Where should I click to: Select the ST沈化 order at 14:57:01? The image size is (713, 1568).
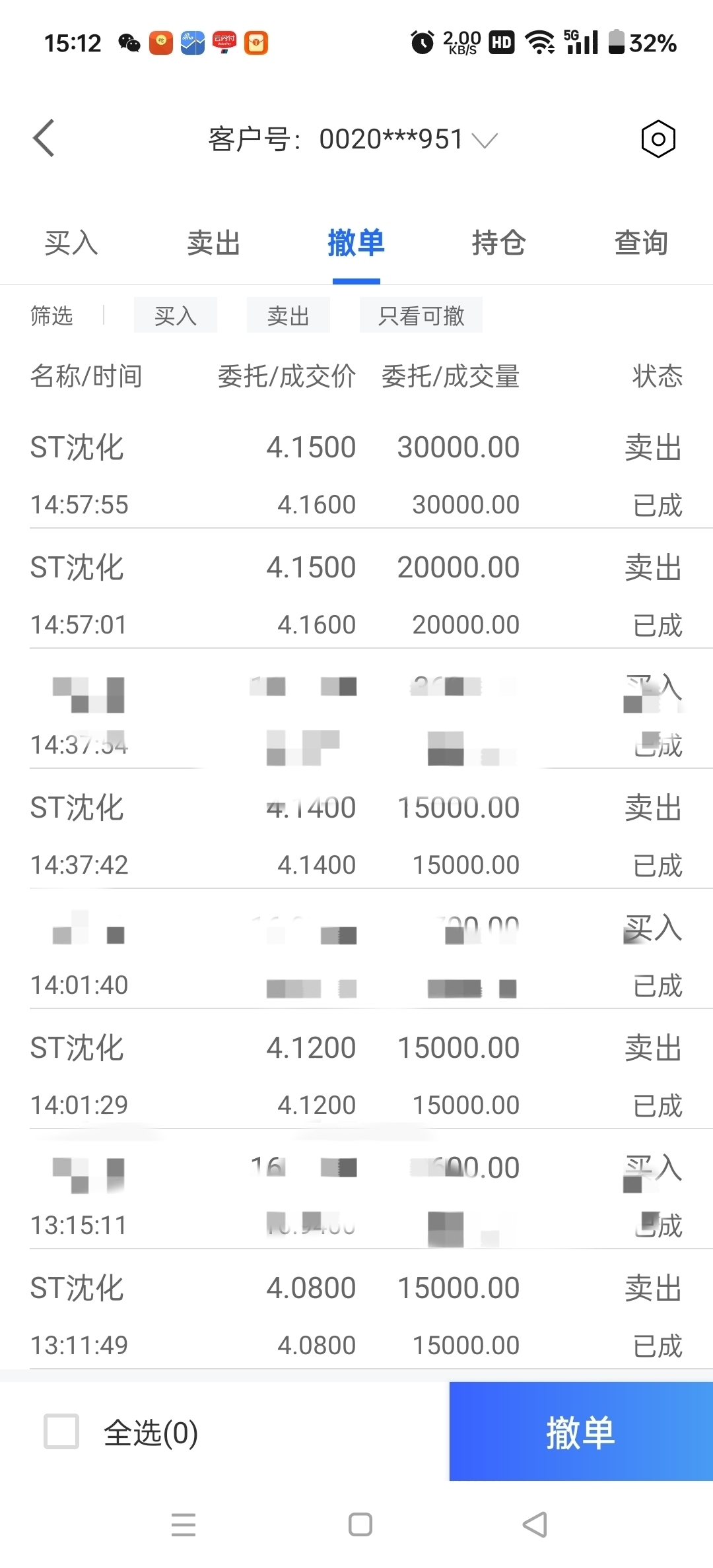click(x=356, y=595)
